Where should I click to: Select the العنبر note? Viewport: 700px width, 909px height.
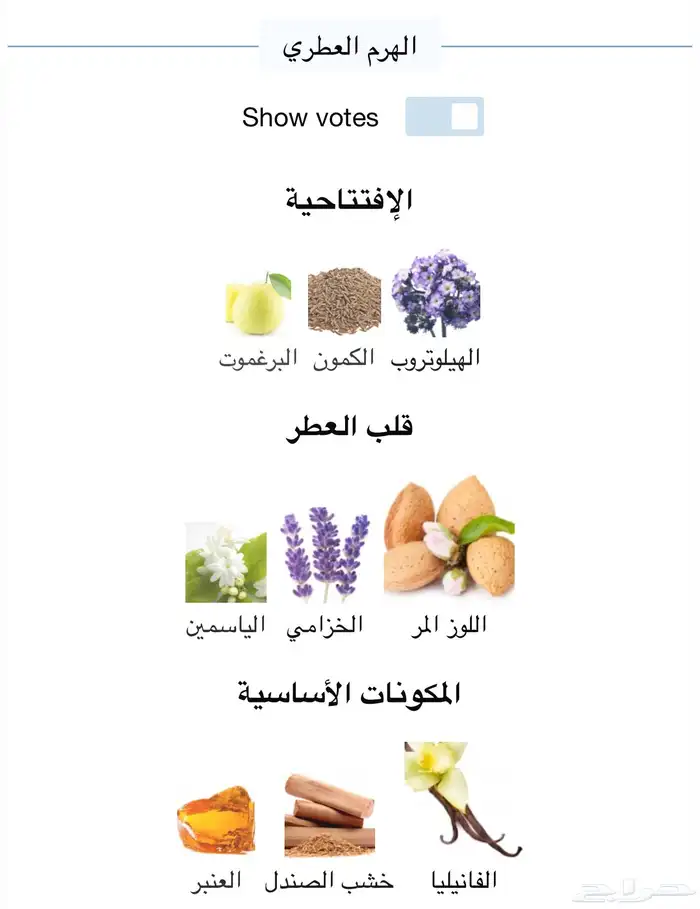click(x=216, y=820)
